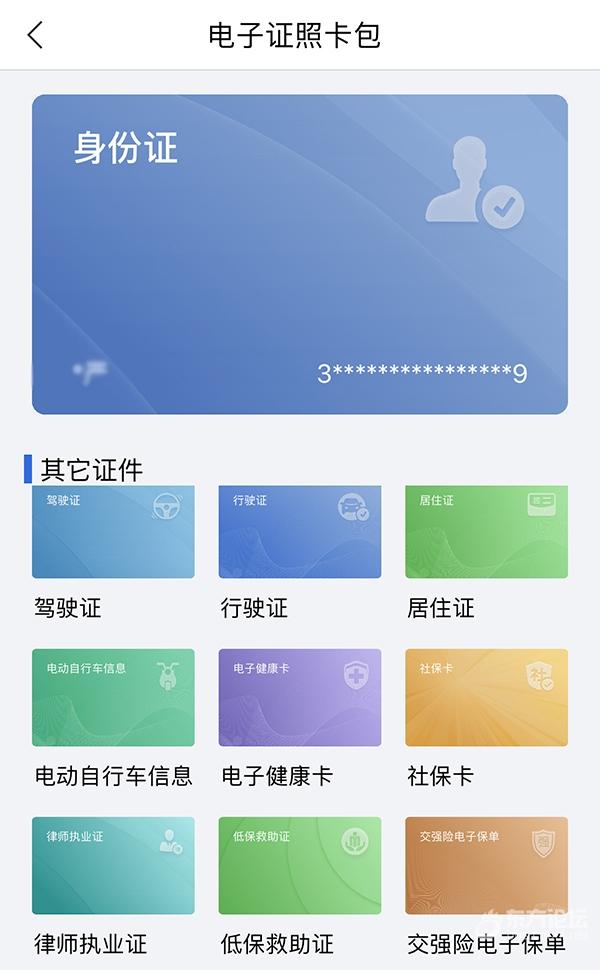Open the 身份证 card
Screen dimensions: 600x970
(x=300, y=254)
